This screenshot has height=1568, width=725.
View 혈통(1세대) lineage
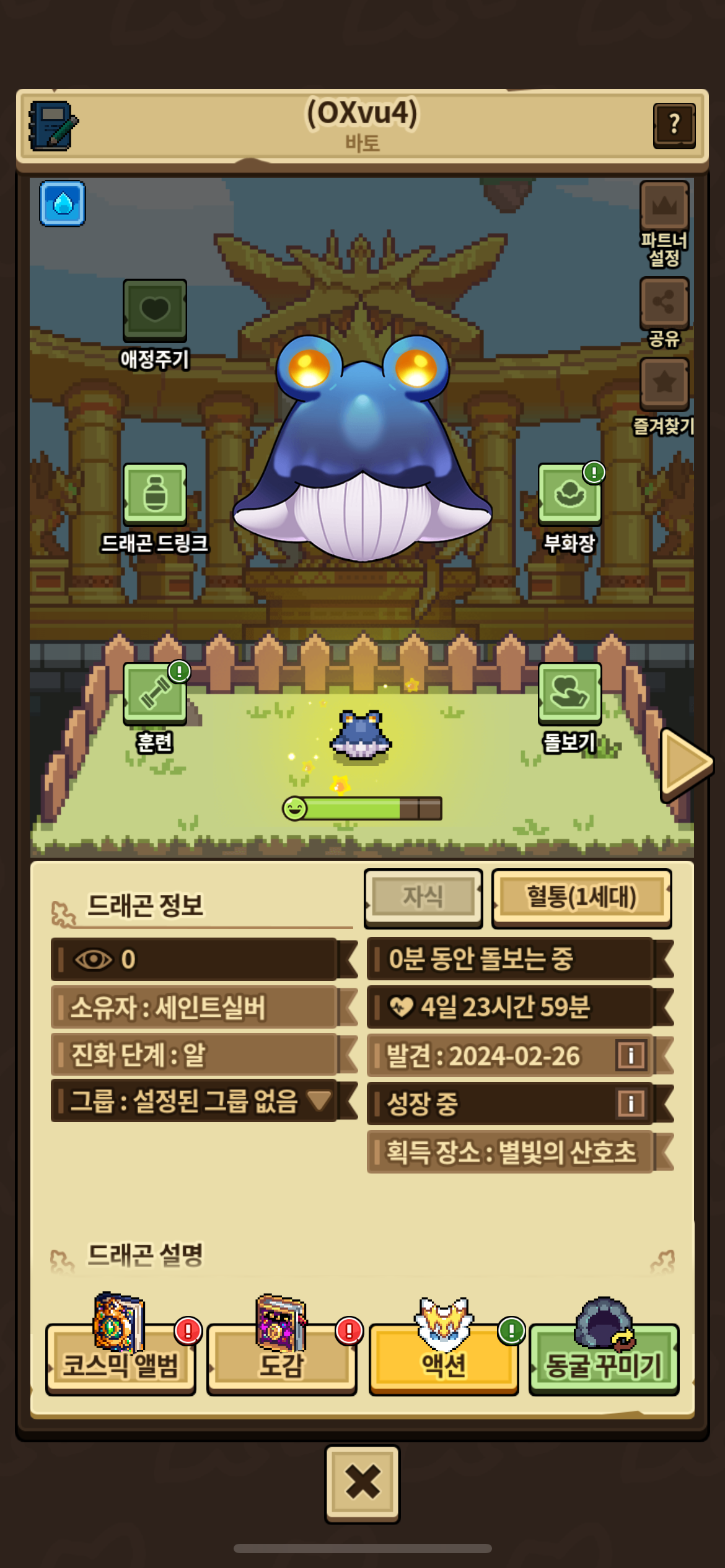pyautogui.click(x=581, y=897)
